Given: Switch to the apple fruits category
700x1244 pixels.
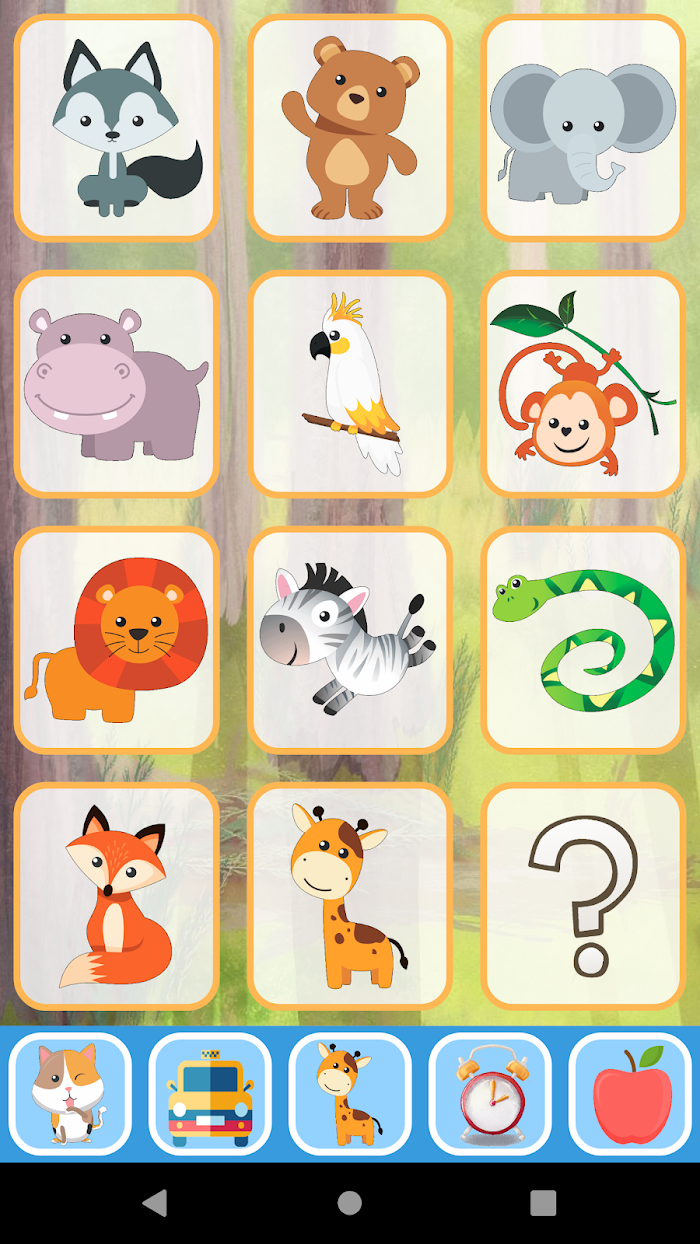Looking at the screenshot, I should pyautogui.click(x=630, y=1094).
